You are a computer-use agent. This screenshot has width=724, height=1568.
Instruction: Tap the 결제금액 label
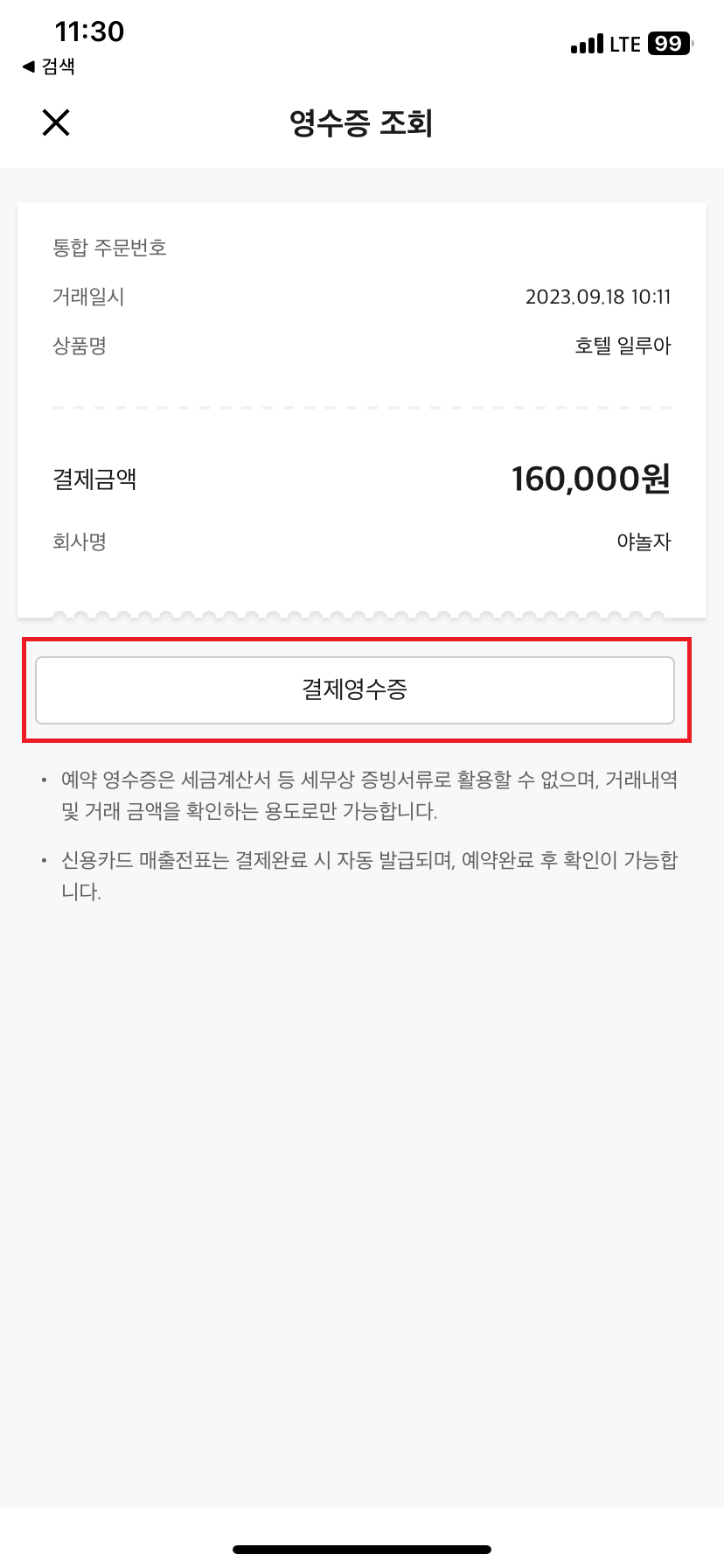point(94,479)
